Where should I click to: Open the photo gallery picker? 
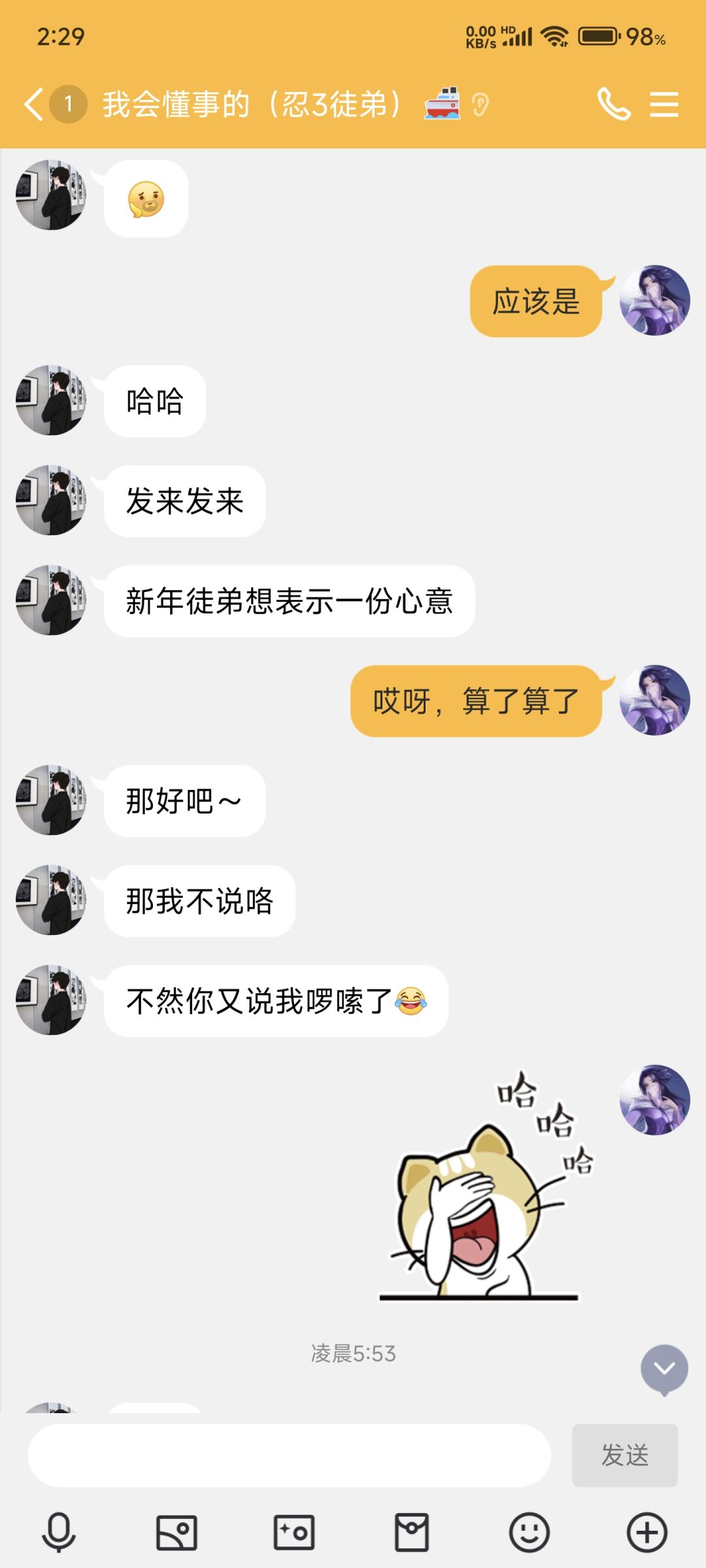176,1532
